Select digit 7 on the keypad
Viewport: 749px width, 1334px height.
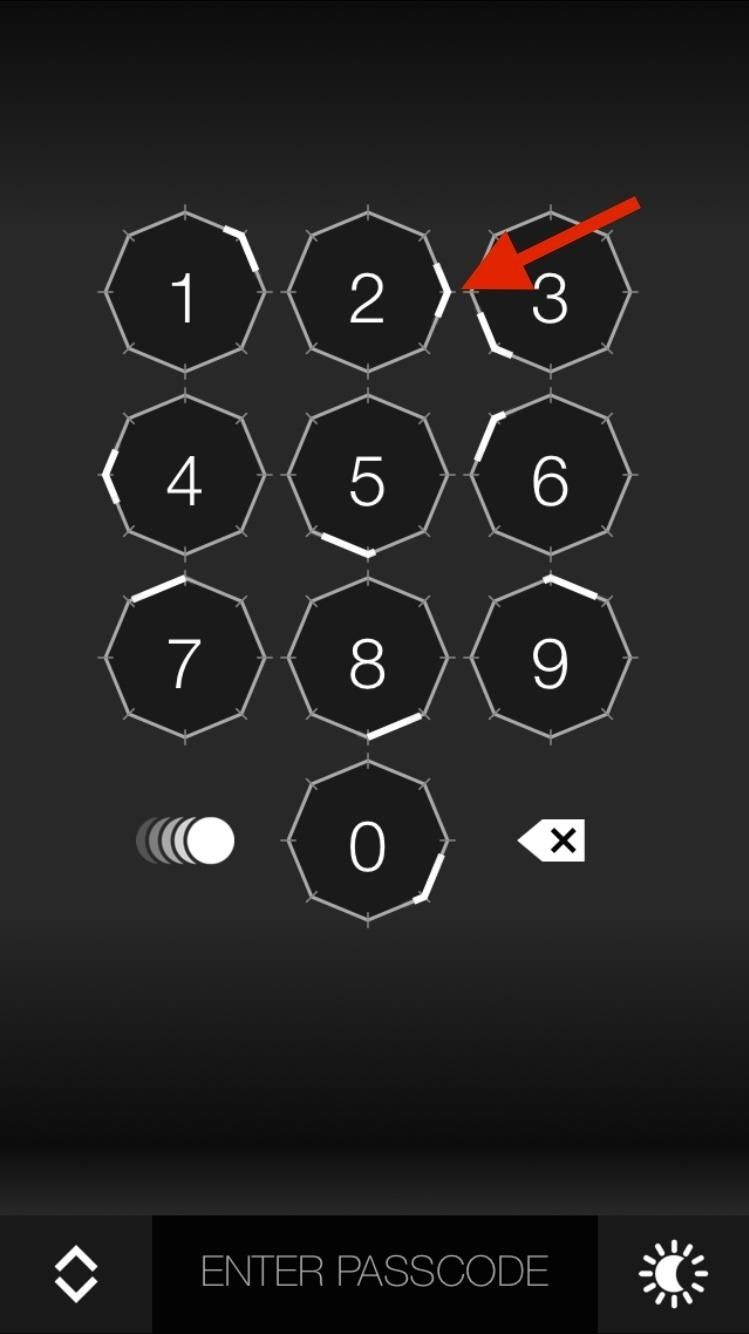[184, 659]
